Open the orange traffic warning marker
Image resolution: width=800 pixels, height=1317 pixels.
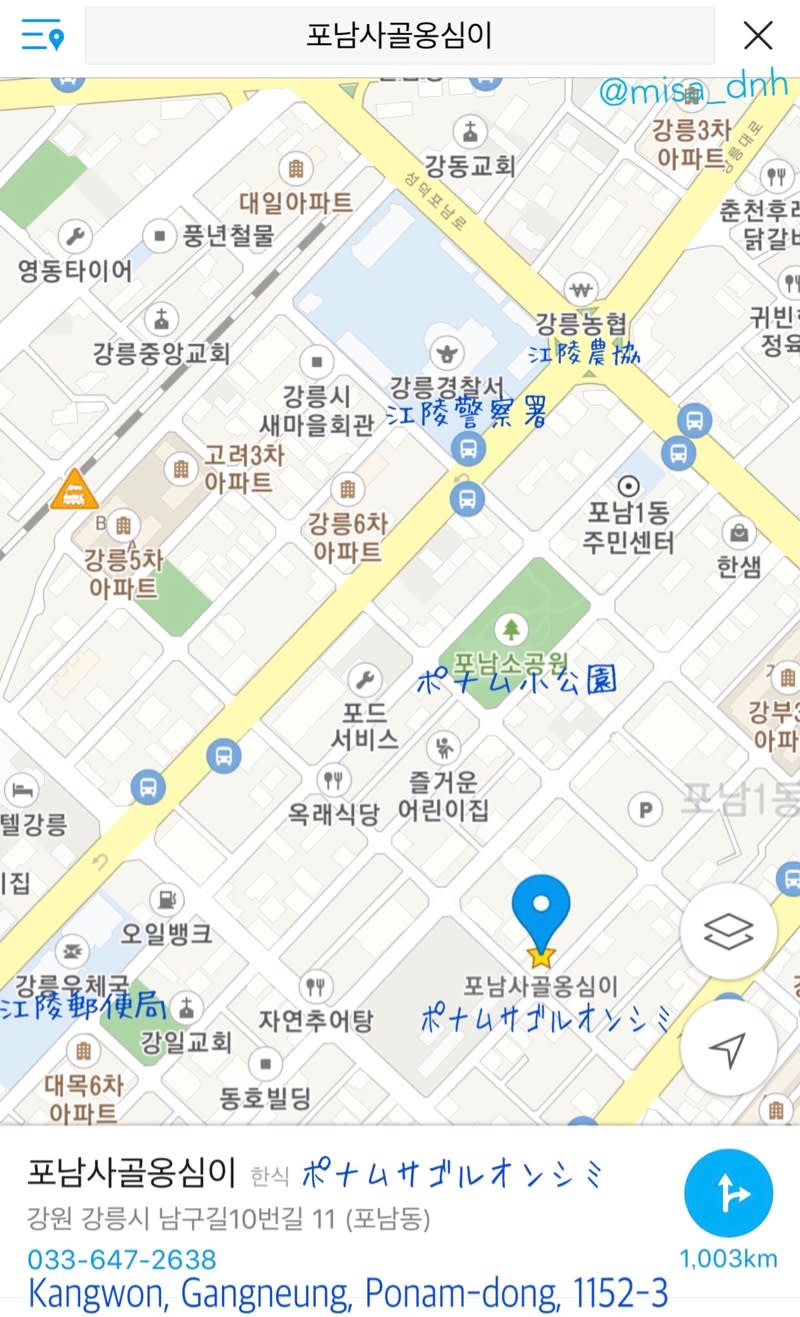[x=74, y=489]
